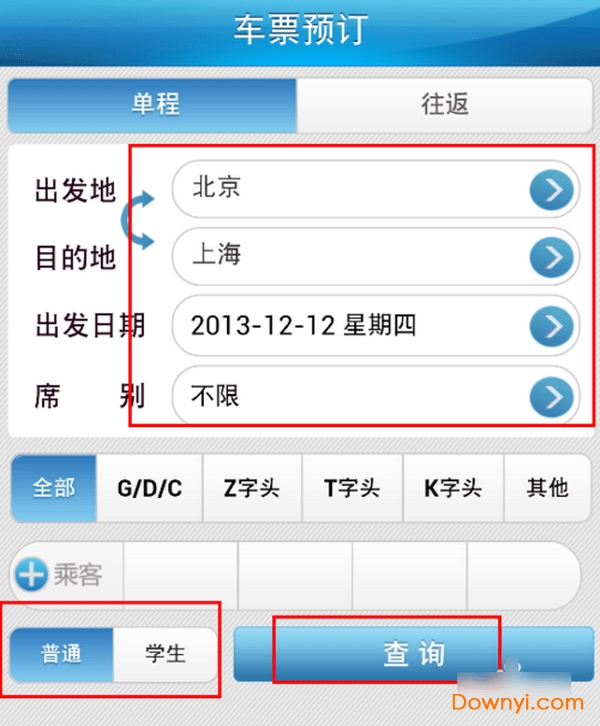Filter trains by K字头

pos(453,488)
